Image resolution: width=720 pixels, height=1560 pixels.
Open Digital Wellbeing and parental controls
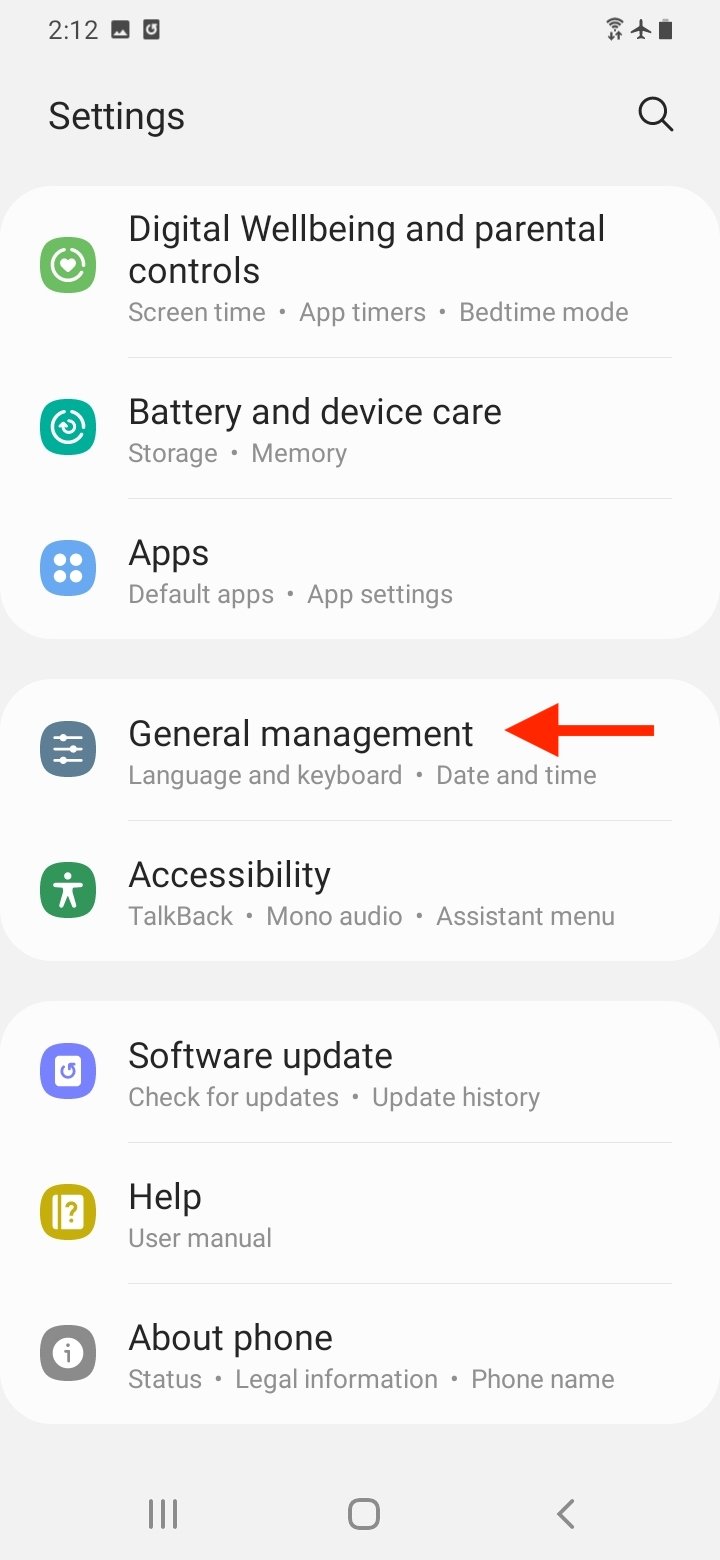[366, 268]
